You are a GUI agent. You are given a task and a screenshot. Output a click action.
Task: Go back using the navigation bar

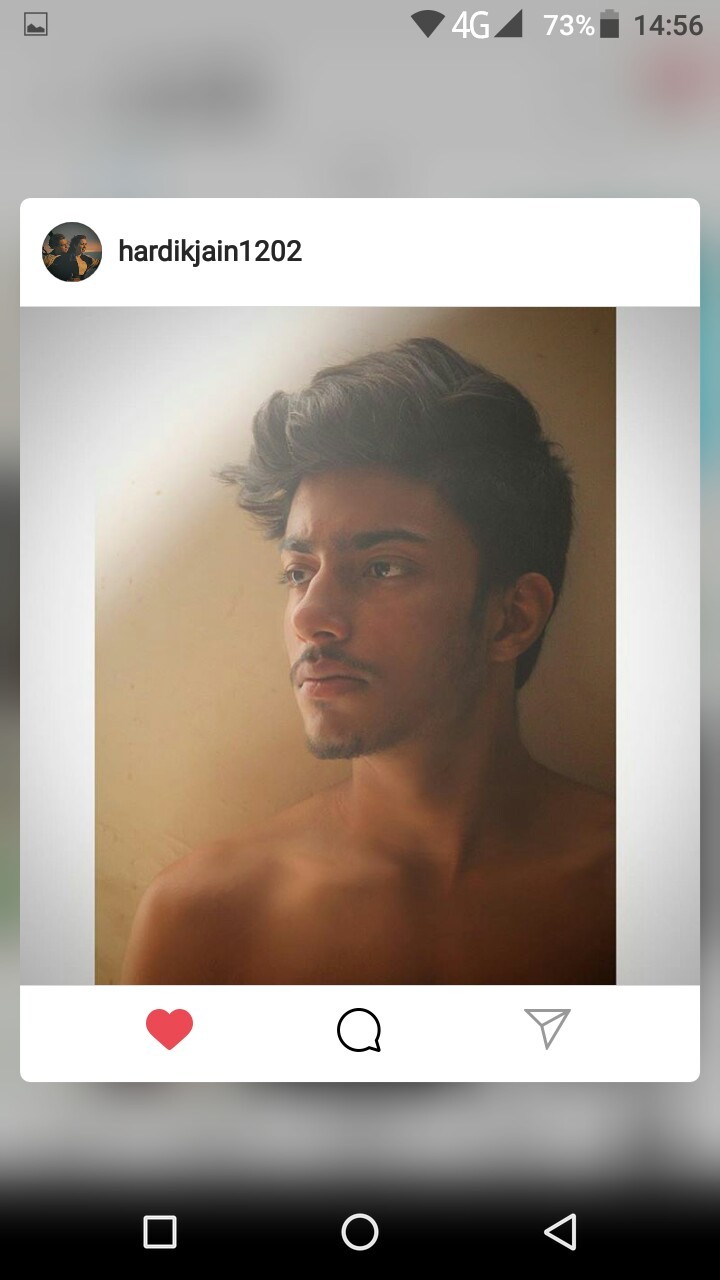560,1232
